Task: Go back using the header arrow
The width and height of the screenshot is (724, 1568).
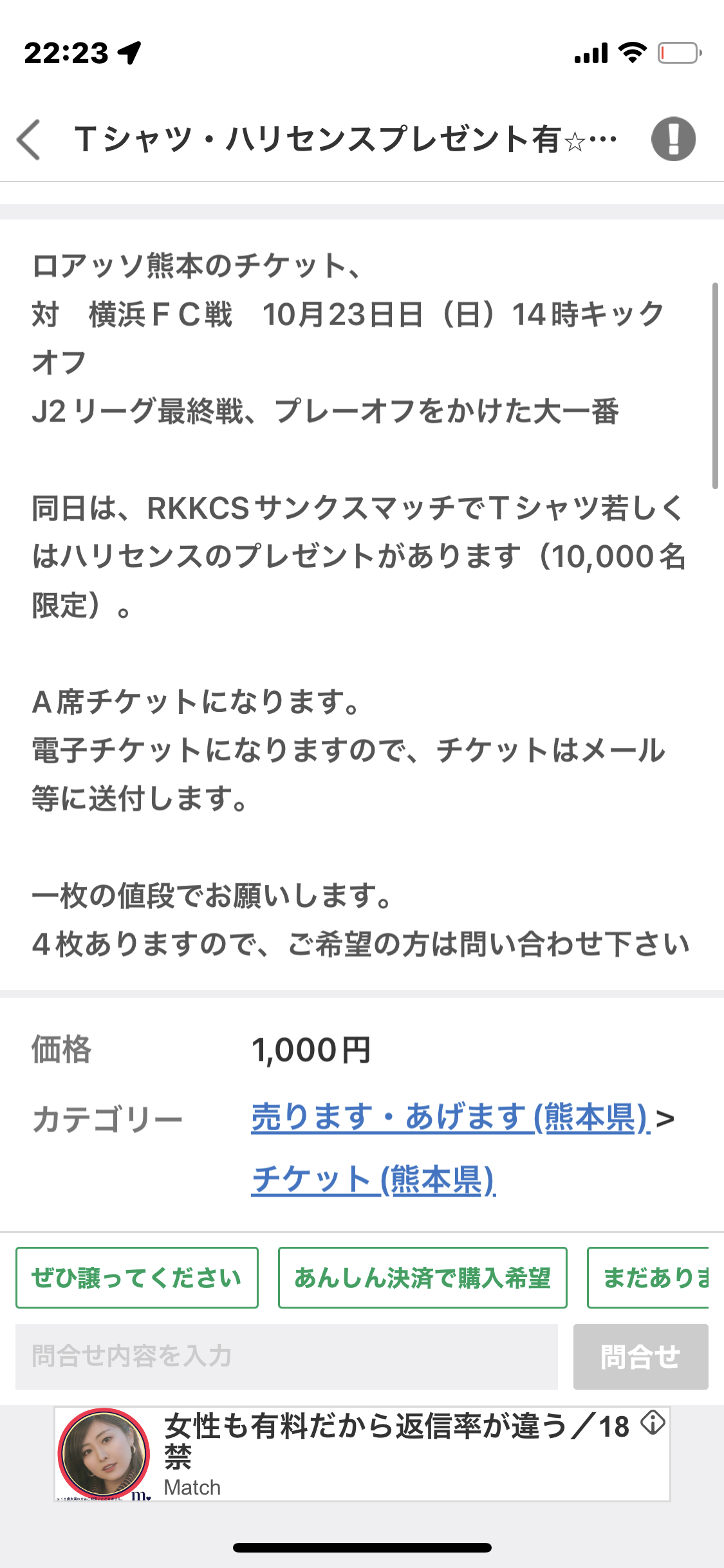Action: coord(29,139)
